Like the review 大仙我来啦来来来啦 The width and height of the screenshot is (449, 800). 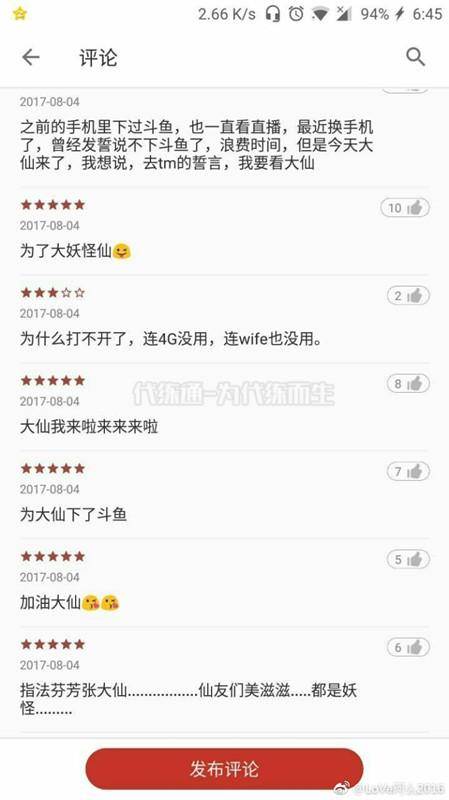point(408,384)
